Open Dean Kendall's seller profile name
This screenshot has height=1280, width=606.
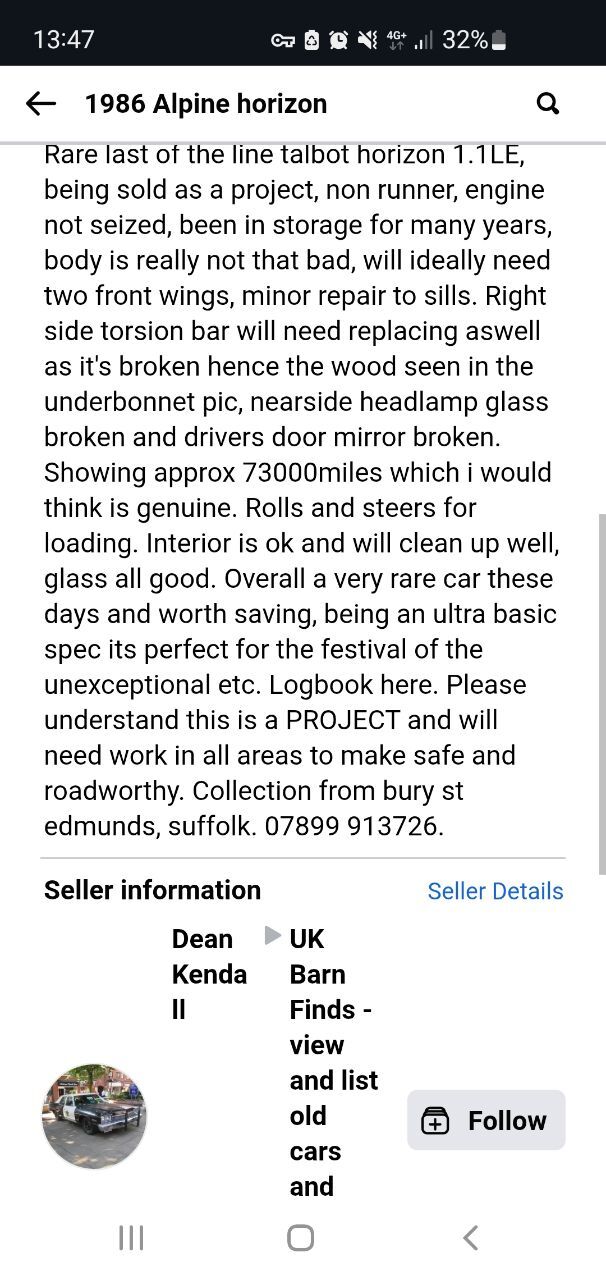(209, 974)
